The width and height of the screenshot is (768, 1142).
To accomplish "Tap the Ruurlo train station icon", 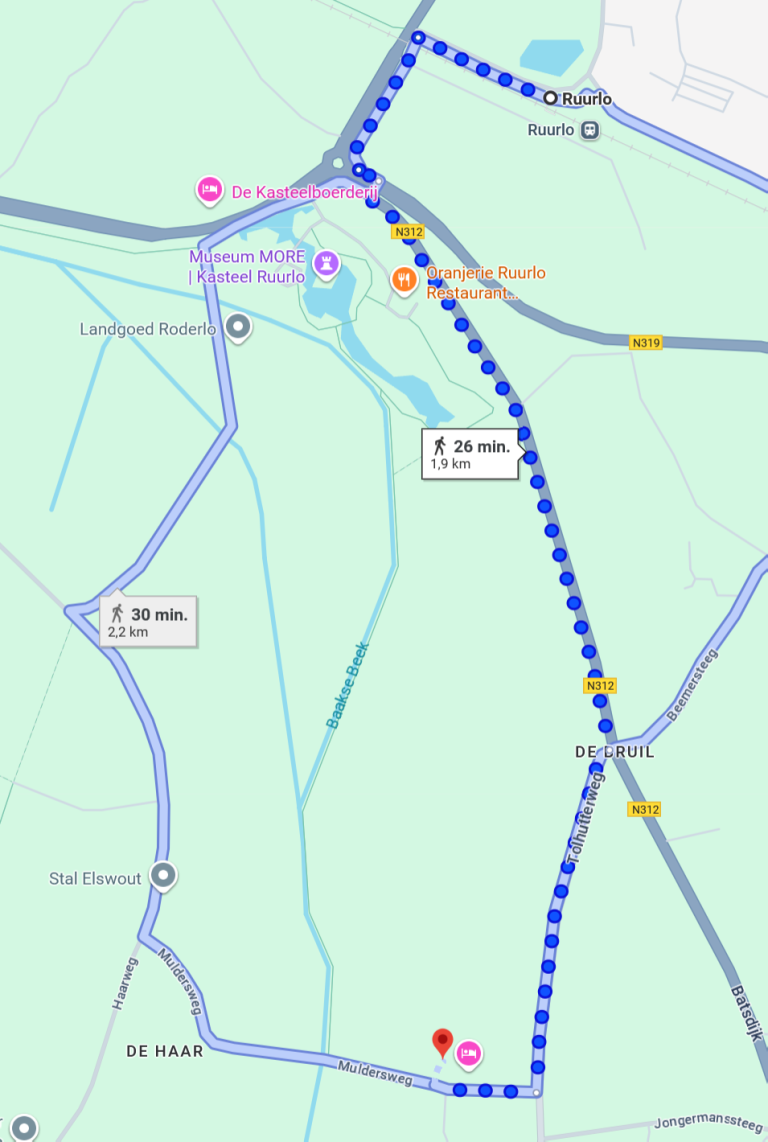I will point(591,130).
